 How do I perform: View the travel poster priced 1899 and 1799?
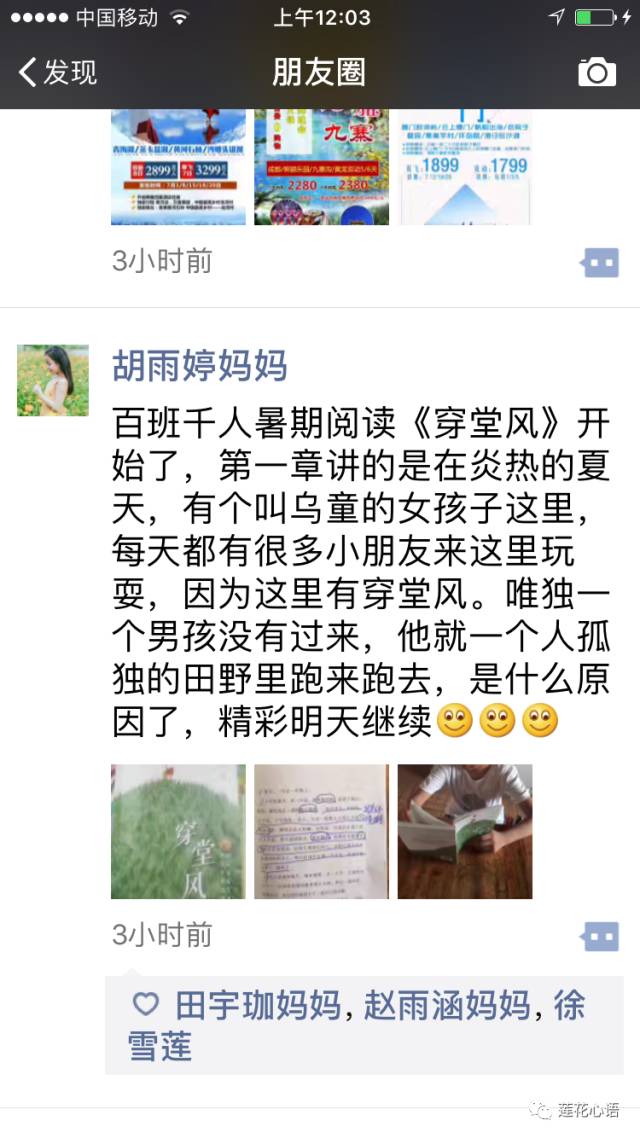[x=465, y=168]
